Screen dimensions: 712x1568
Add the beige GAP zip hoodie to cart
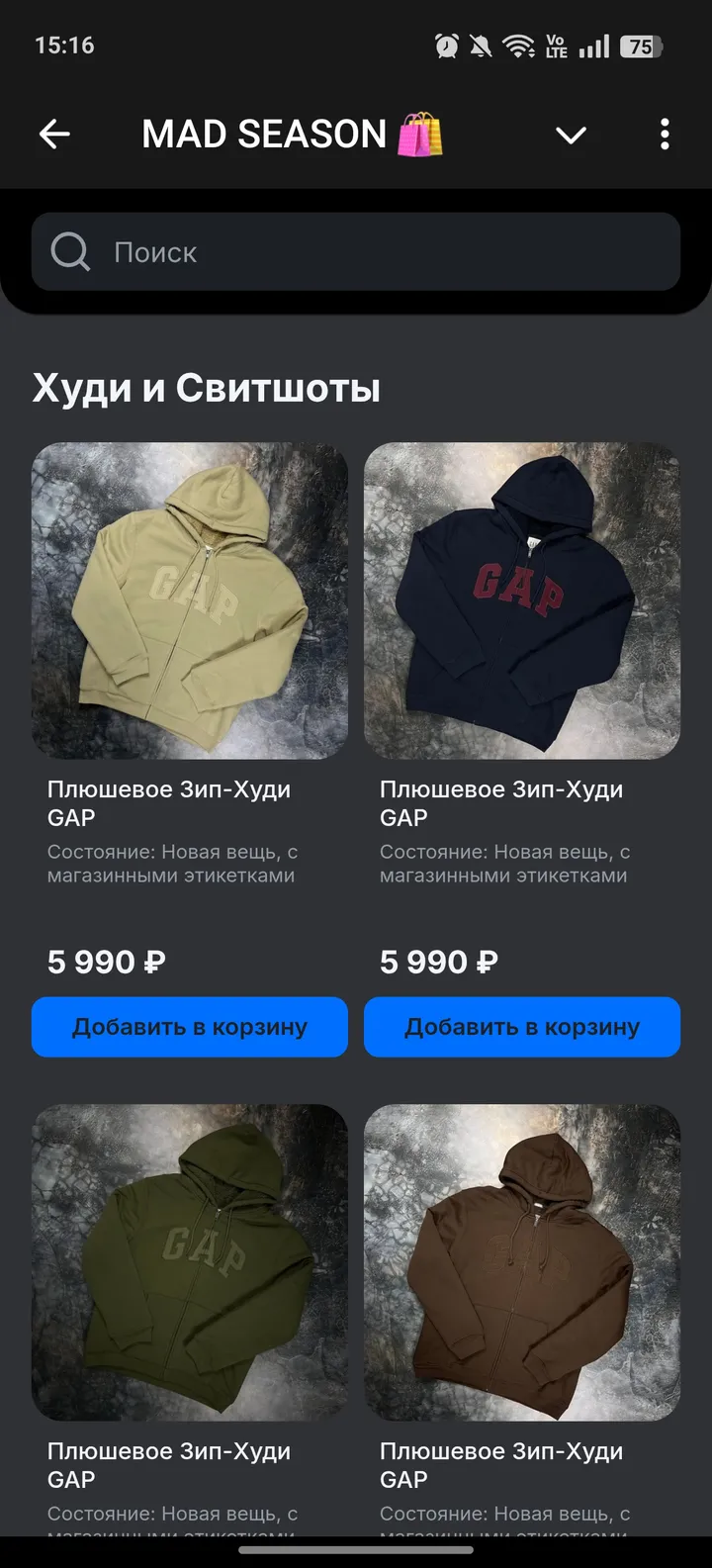coord(191,1027)
